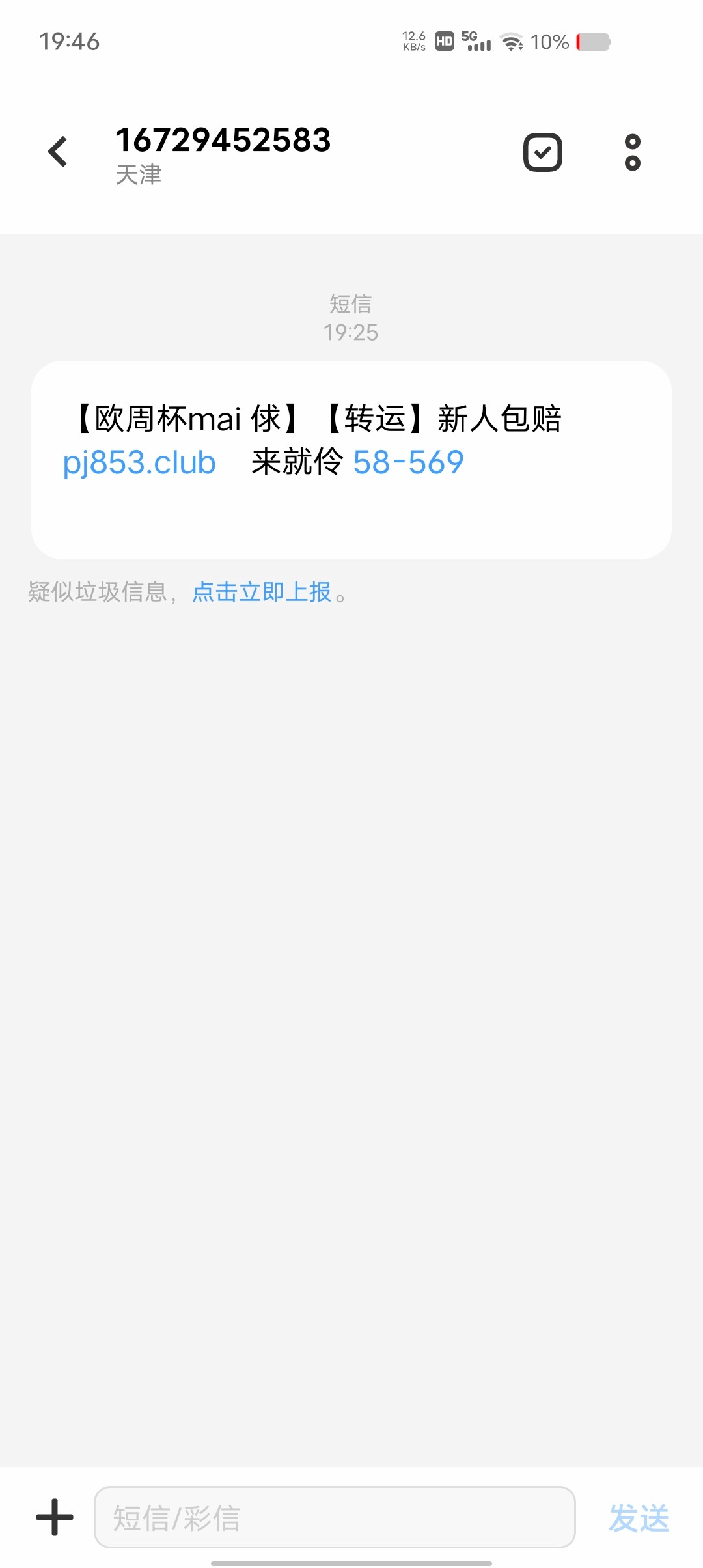
Task: Go back to the message list
Action: (58, 152)
